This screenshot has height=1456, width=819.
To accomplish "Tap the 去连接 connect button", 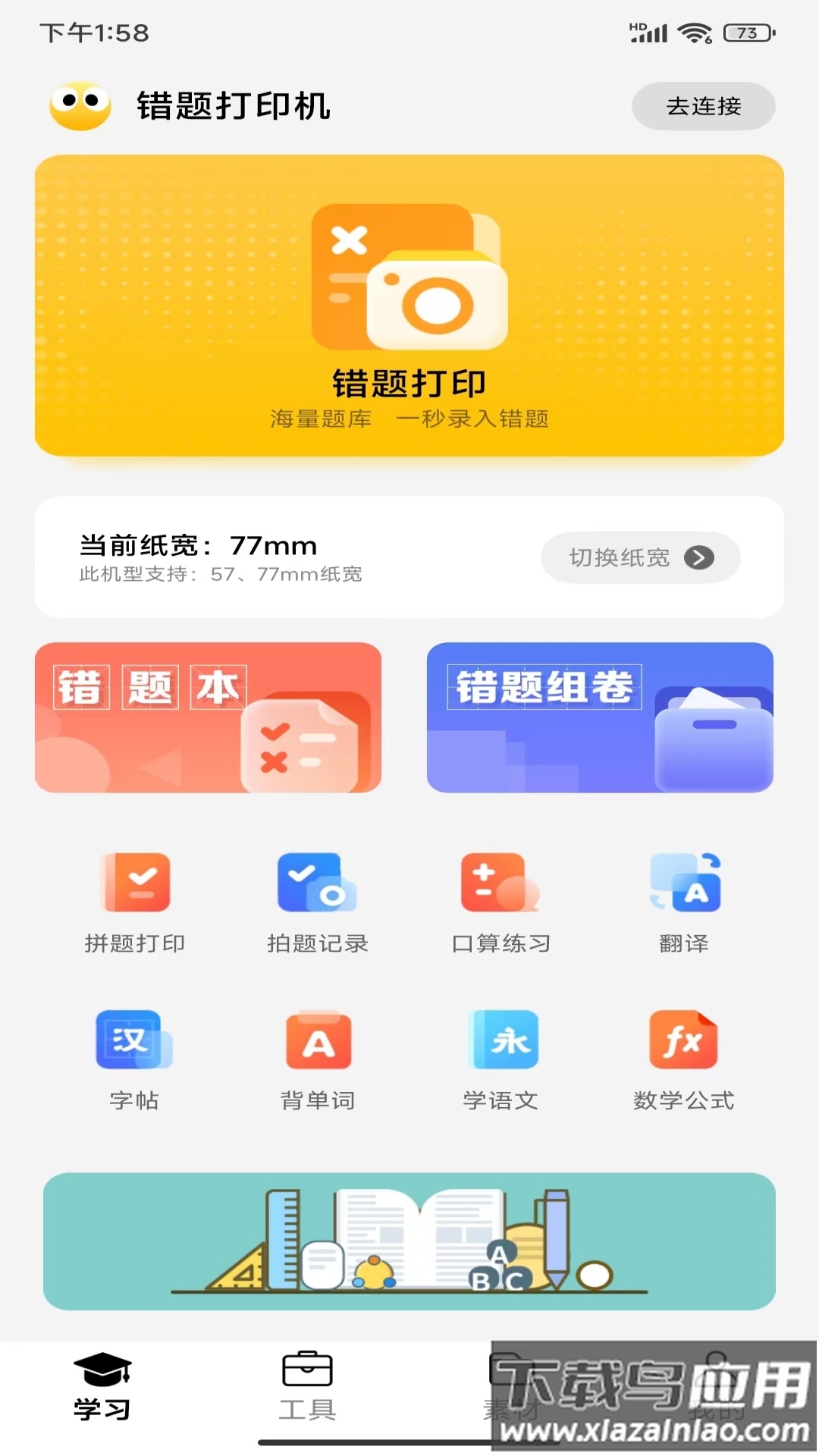I will coord(702,107).
